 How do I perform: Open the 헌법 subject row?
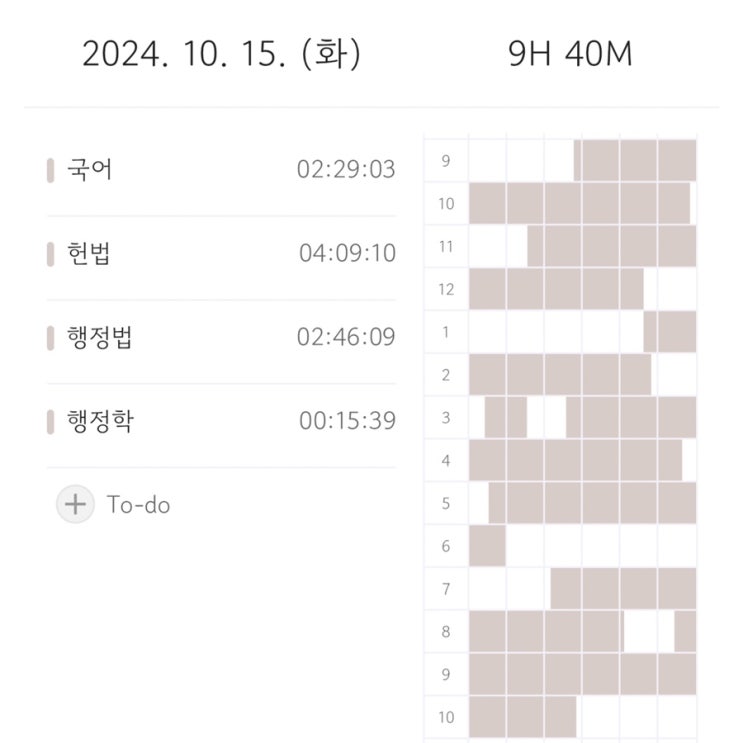(221, 254)
